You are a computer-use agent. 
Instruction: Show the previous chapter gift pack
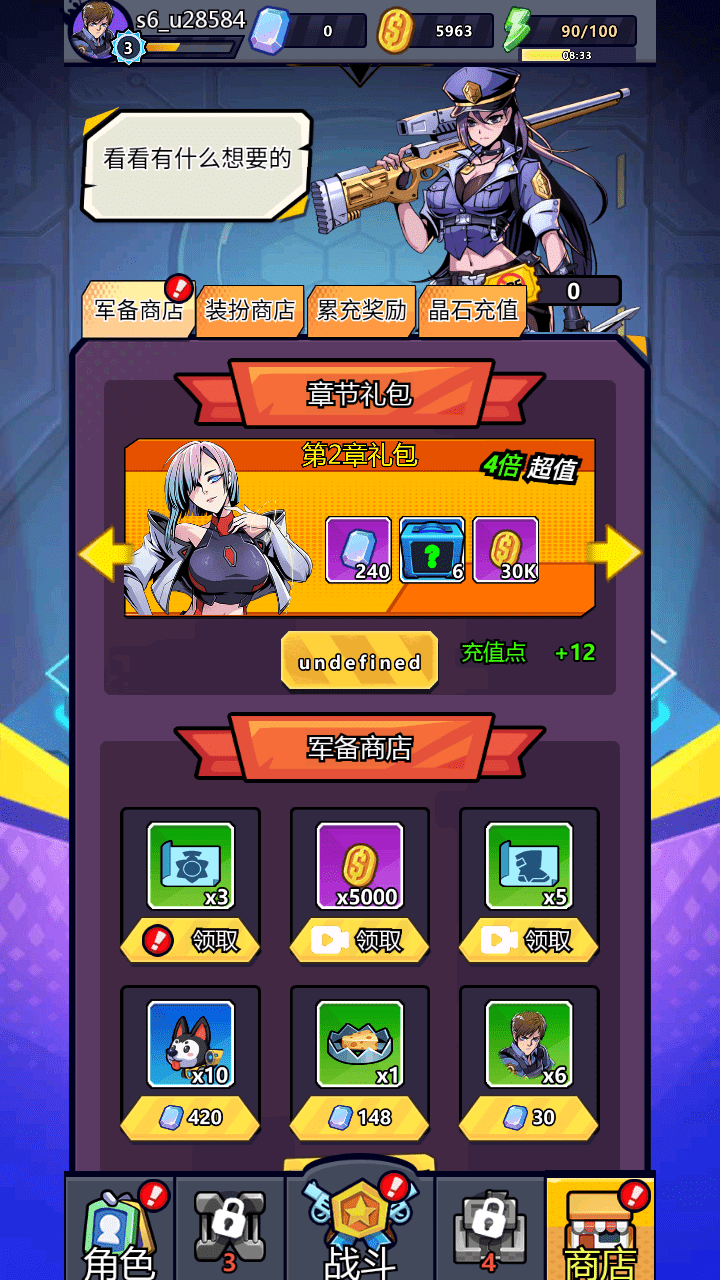102,553
